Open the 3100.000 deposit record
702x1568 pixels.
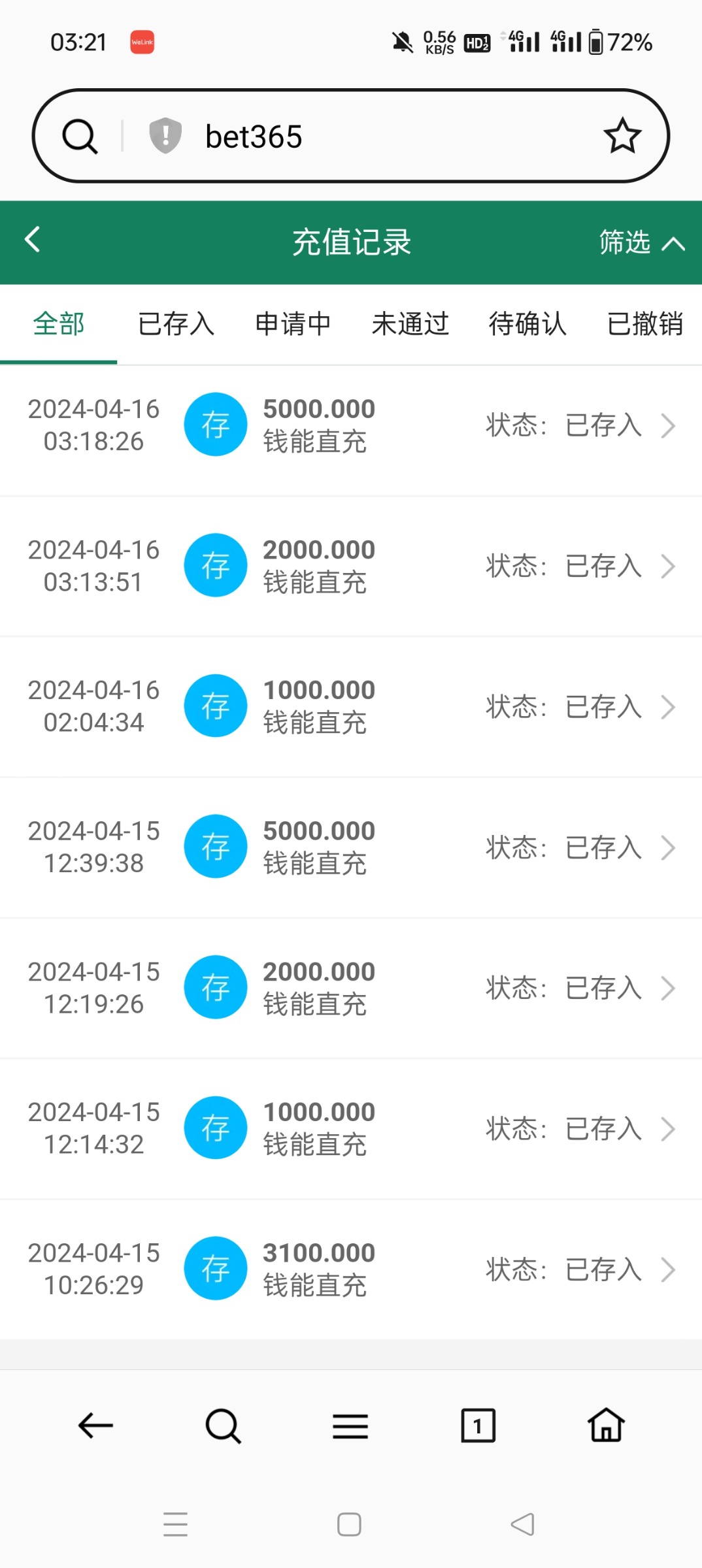[x=351, y=1269]
